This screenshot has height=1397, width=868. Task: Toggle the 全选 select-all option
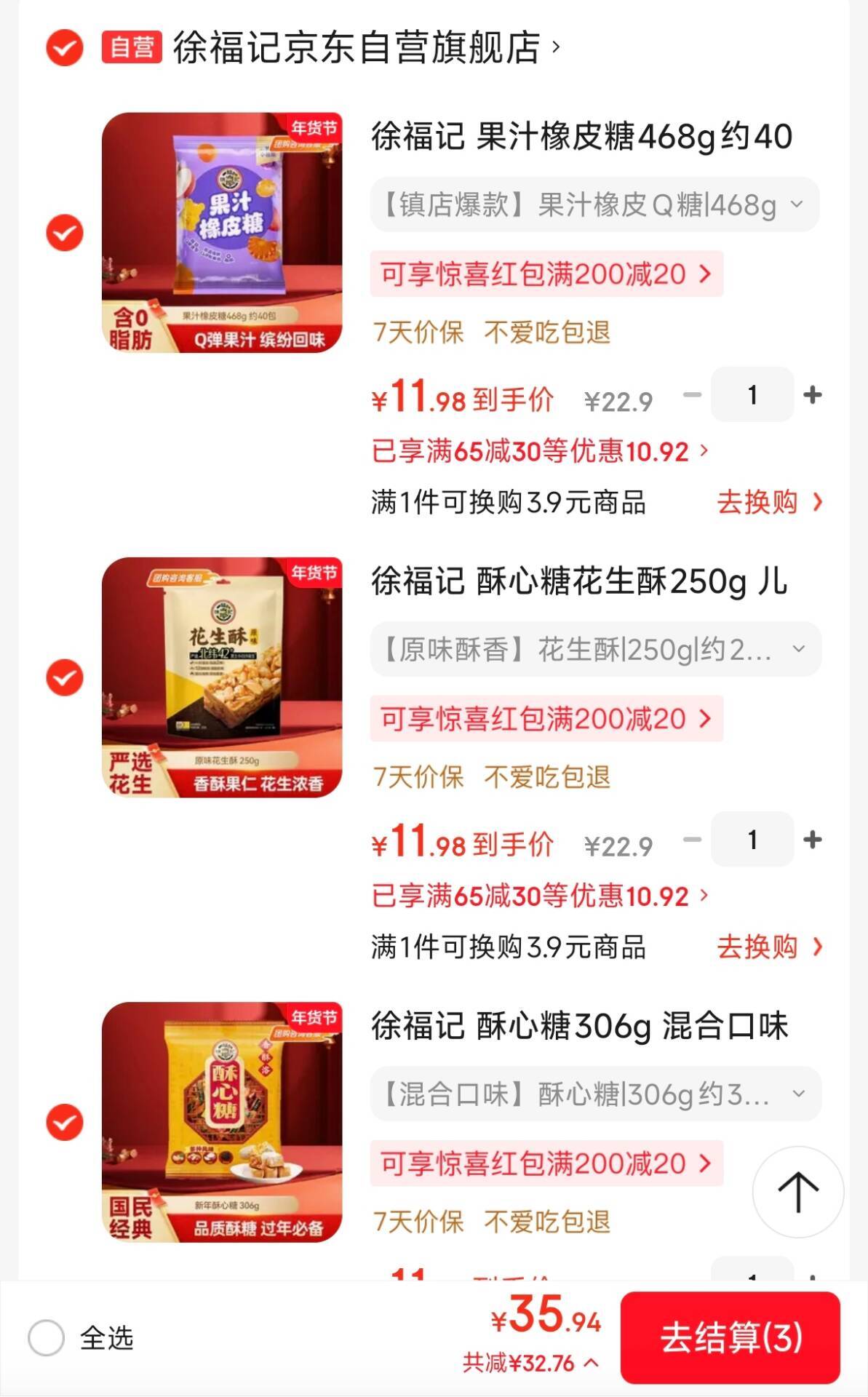click(x=47, y=1337)
